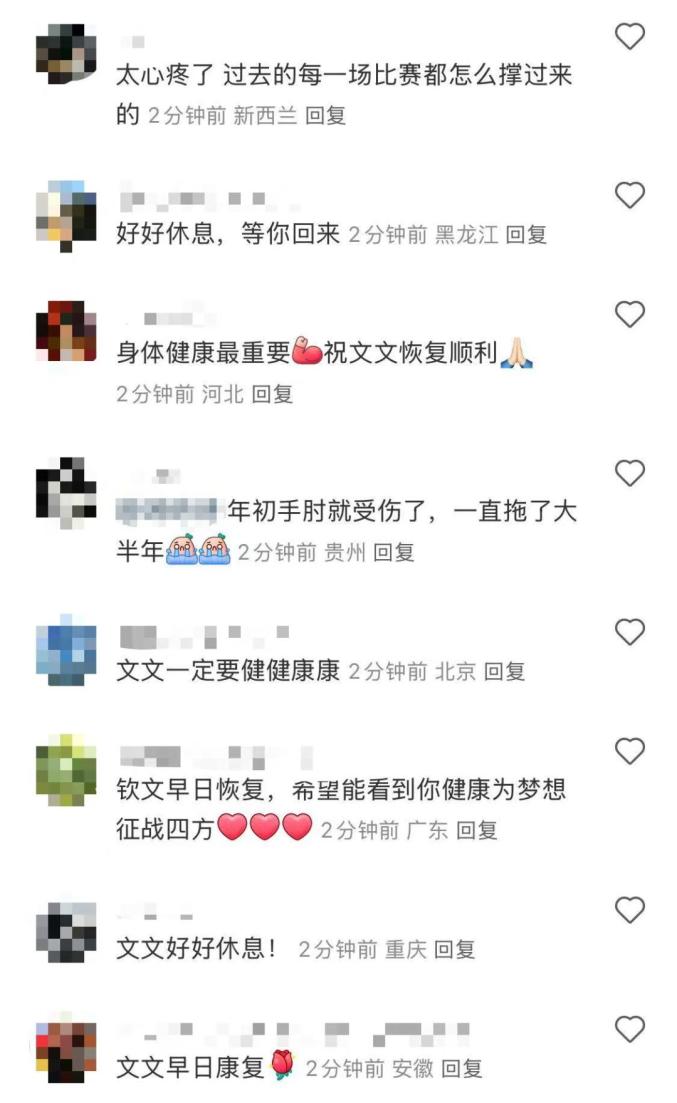Like the comment 身体健康最重要

click(x=629, y=314)
